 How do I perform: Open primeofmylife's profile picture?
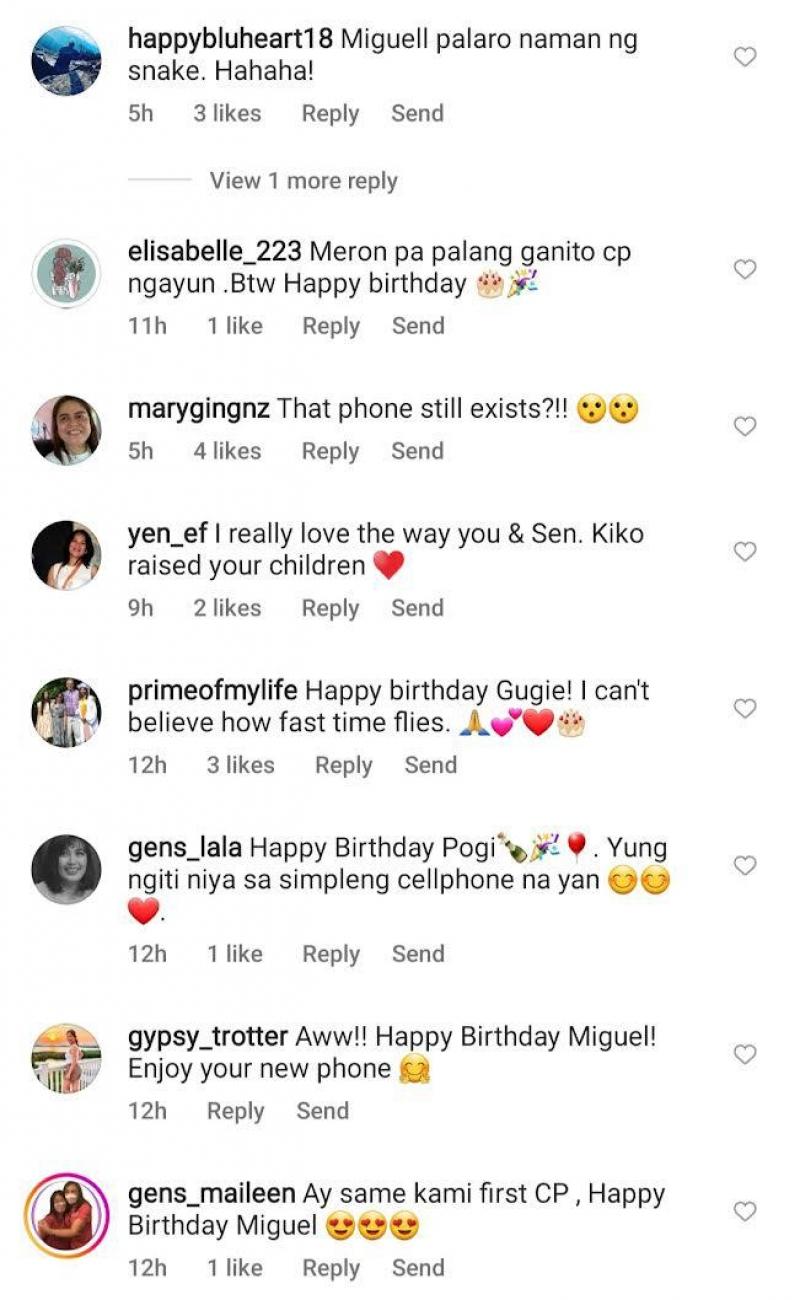66,712
